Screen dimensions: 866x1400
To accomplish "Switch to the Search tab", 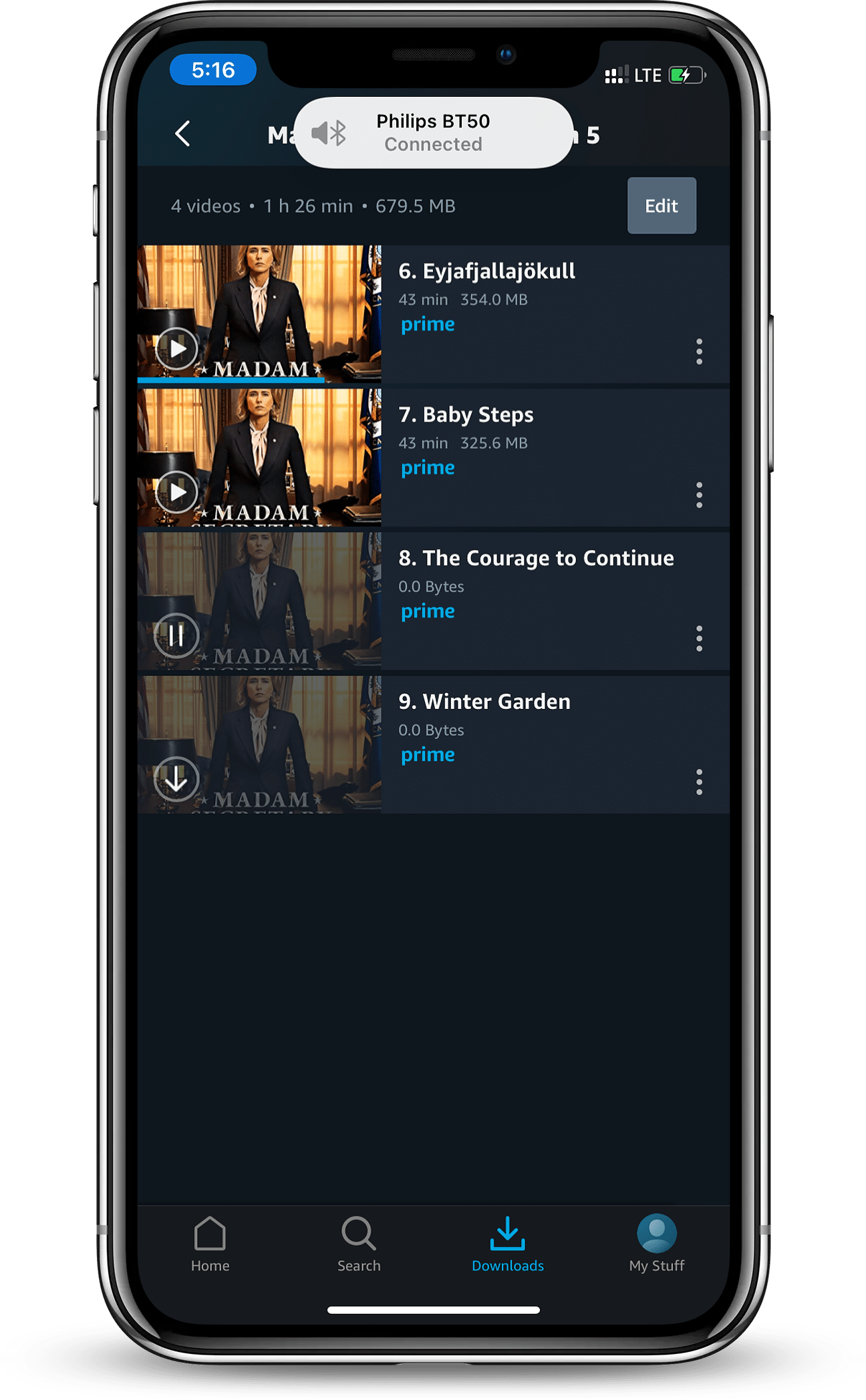I will tap(359, 1244).
